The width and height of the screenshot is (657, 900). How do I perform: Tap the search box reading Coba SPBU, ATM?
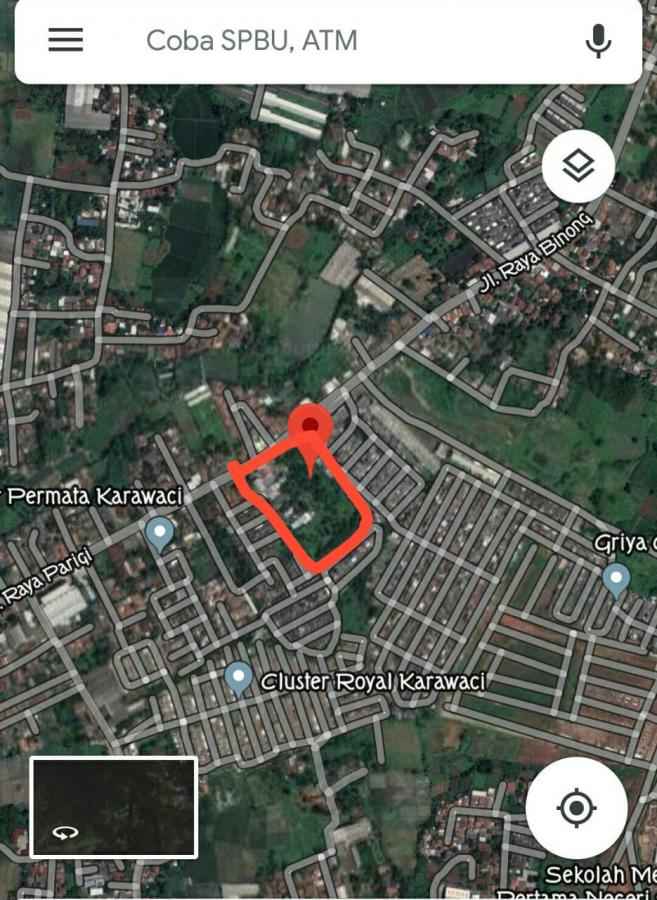point(330,41)
